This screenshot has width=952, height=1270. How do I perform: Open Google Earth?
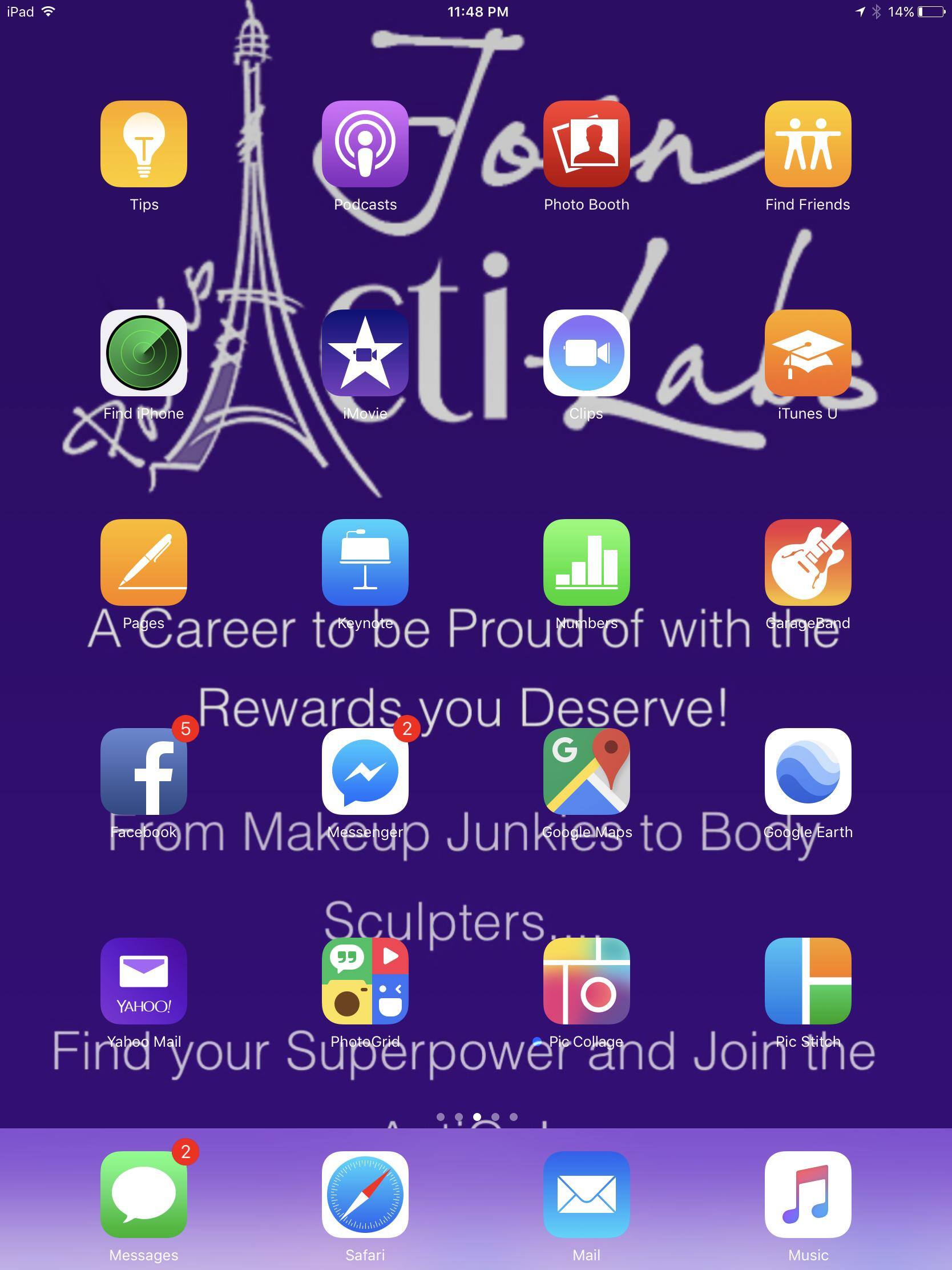[x=808, y=771]
